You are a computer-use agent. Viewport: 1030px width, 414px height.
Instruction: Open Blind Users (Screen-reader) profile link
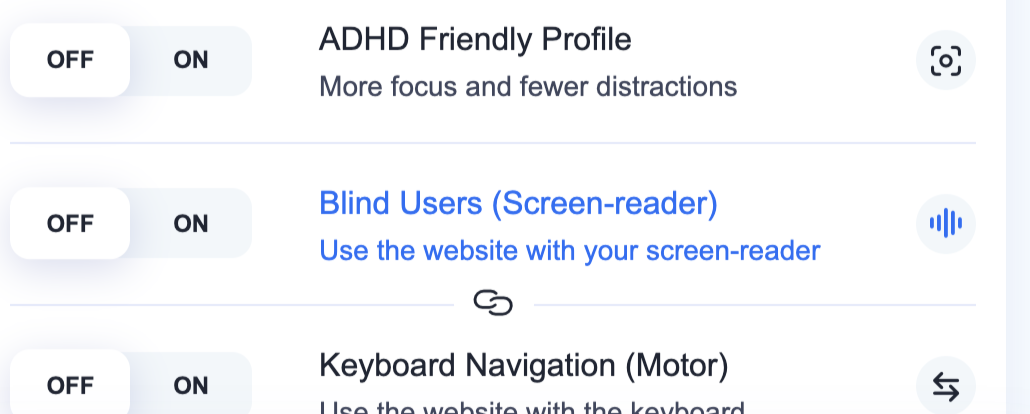(518, 204)
